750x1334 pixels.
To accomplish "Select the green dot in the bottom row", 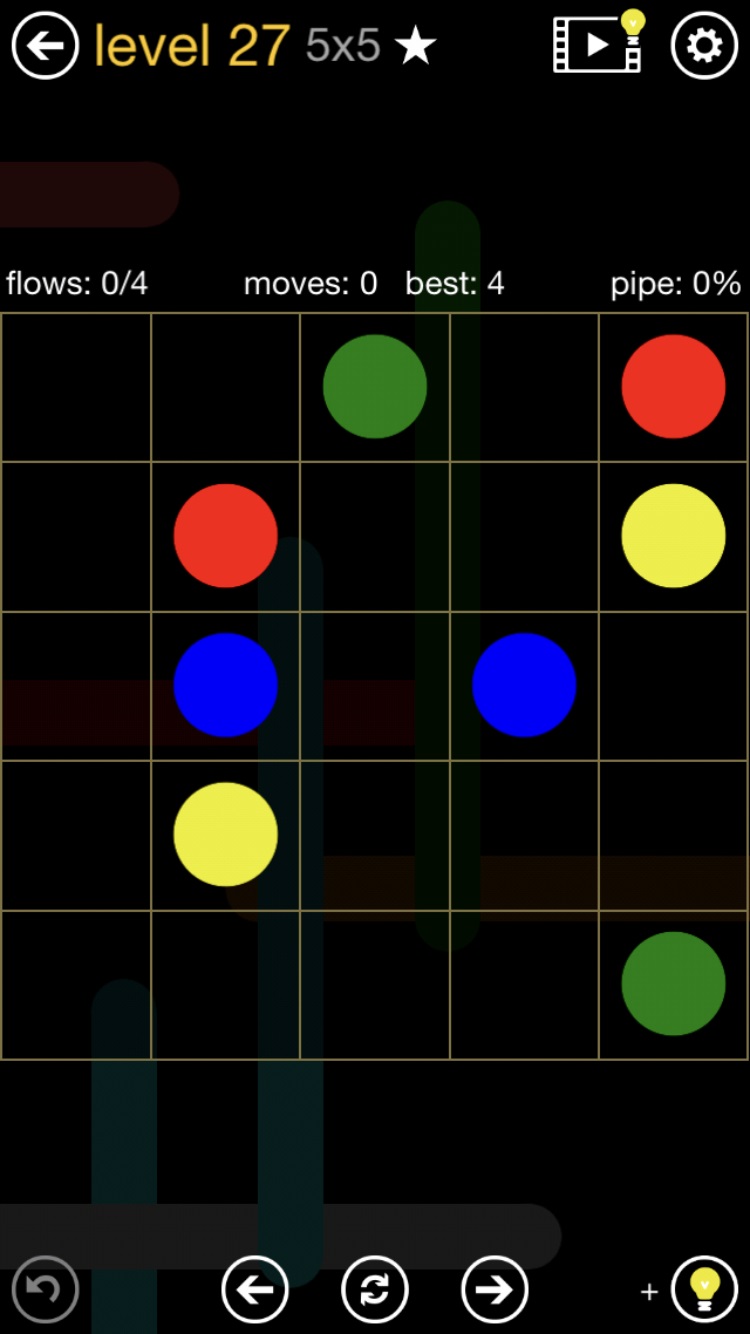I will [673, 983].
